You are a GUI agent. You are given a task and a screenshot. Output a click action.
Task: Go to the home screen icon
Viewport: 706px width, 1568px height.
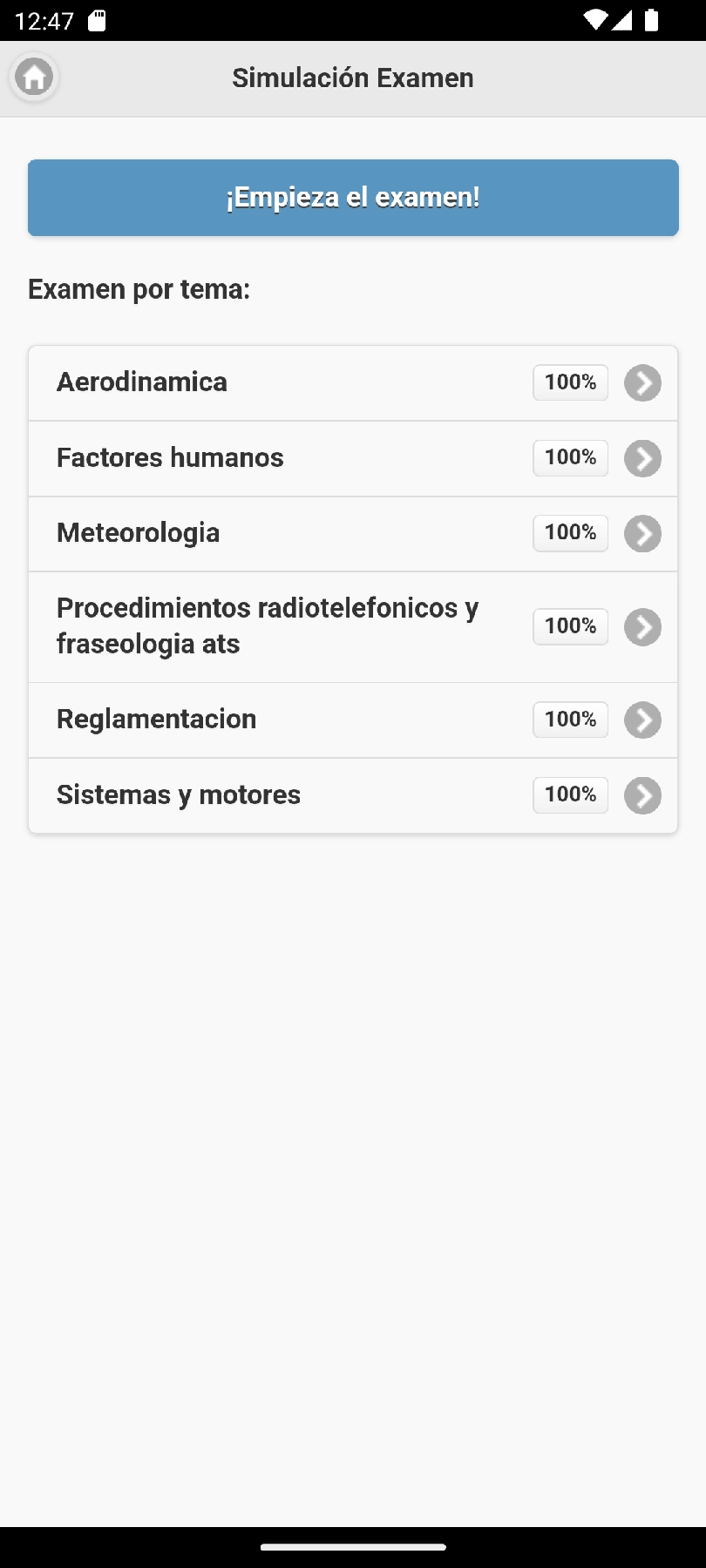[x=34, y=78]
